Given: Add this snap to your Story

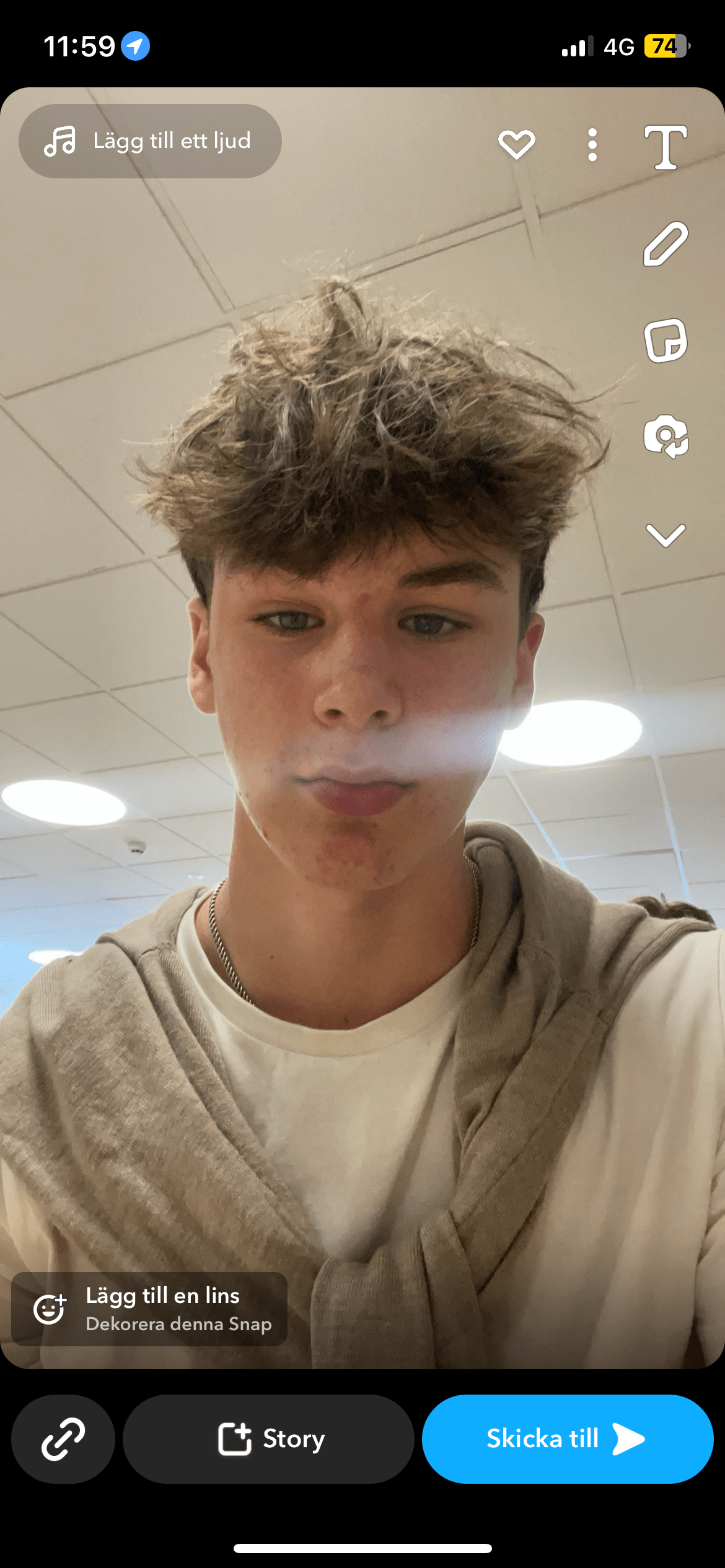Looking at the screenshot, I should point(269,1439).
